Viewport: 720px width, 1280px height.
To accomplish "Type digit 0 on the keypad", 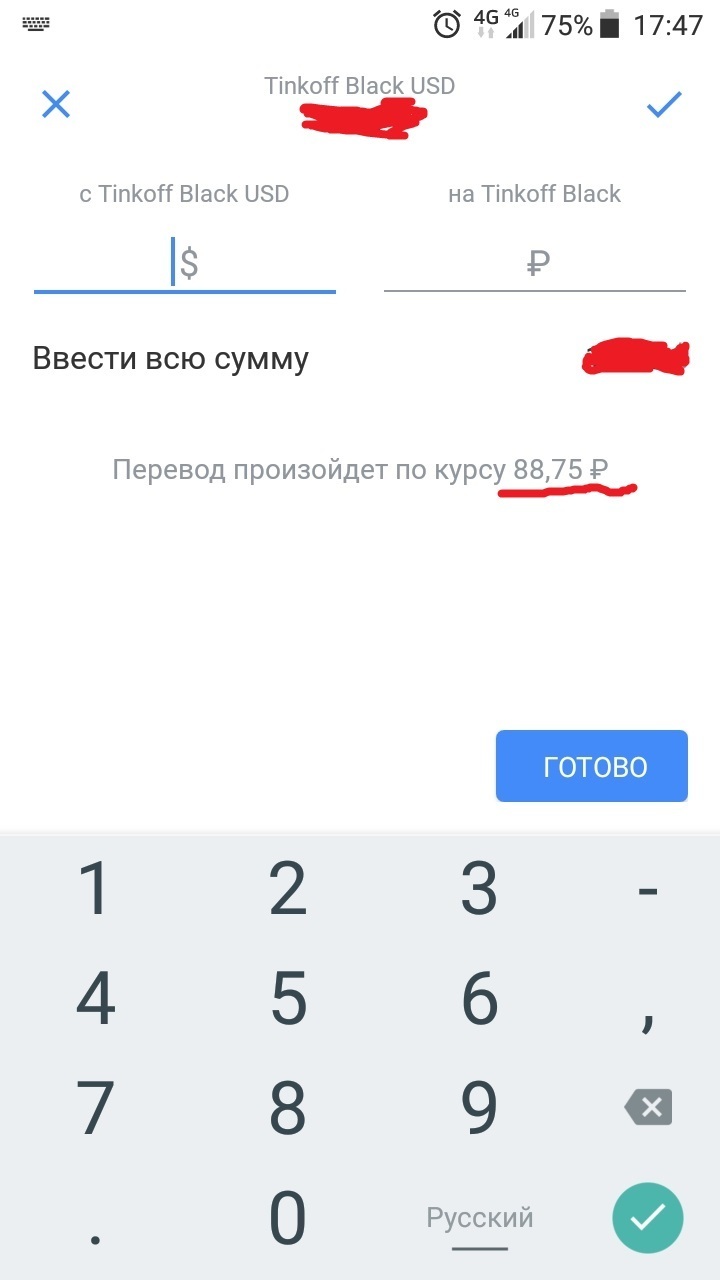I will coord(288,1218).
